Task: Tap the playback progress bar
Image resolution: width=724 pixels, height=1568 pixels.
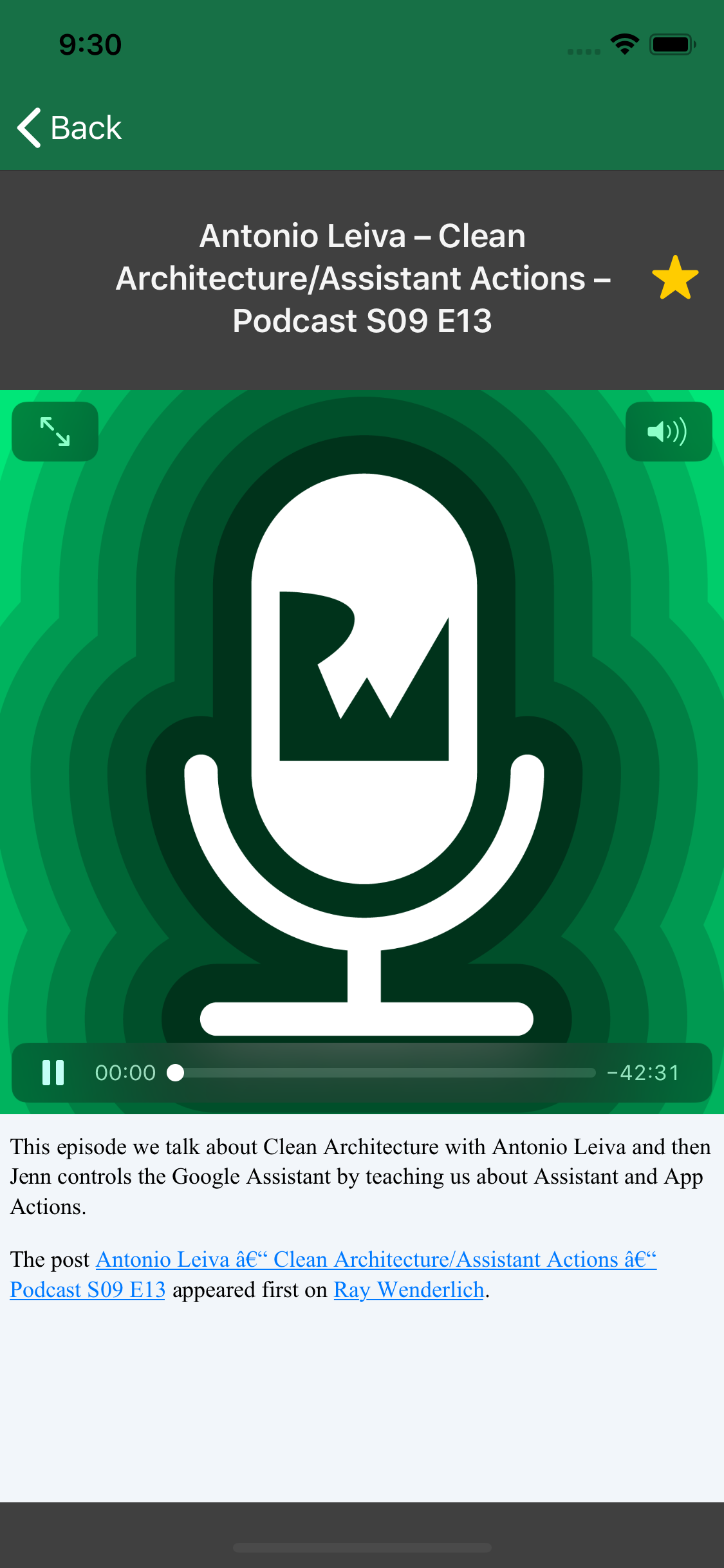Action: click(x=386, y=1072)
